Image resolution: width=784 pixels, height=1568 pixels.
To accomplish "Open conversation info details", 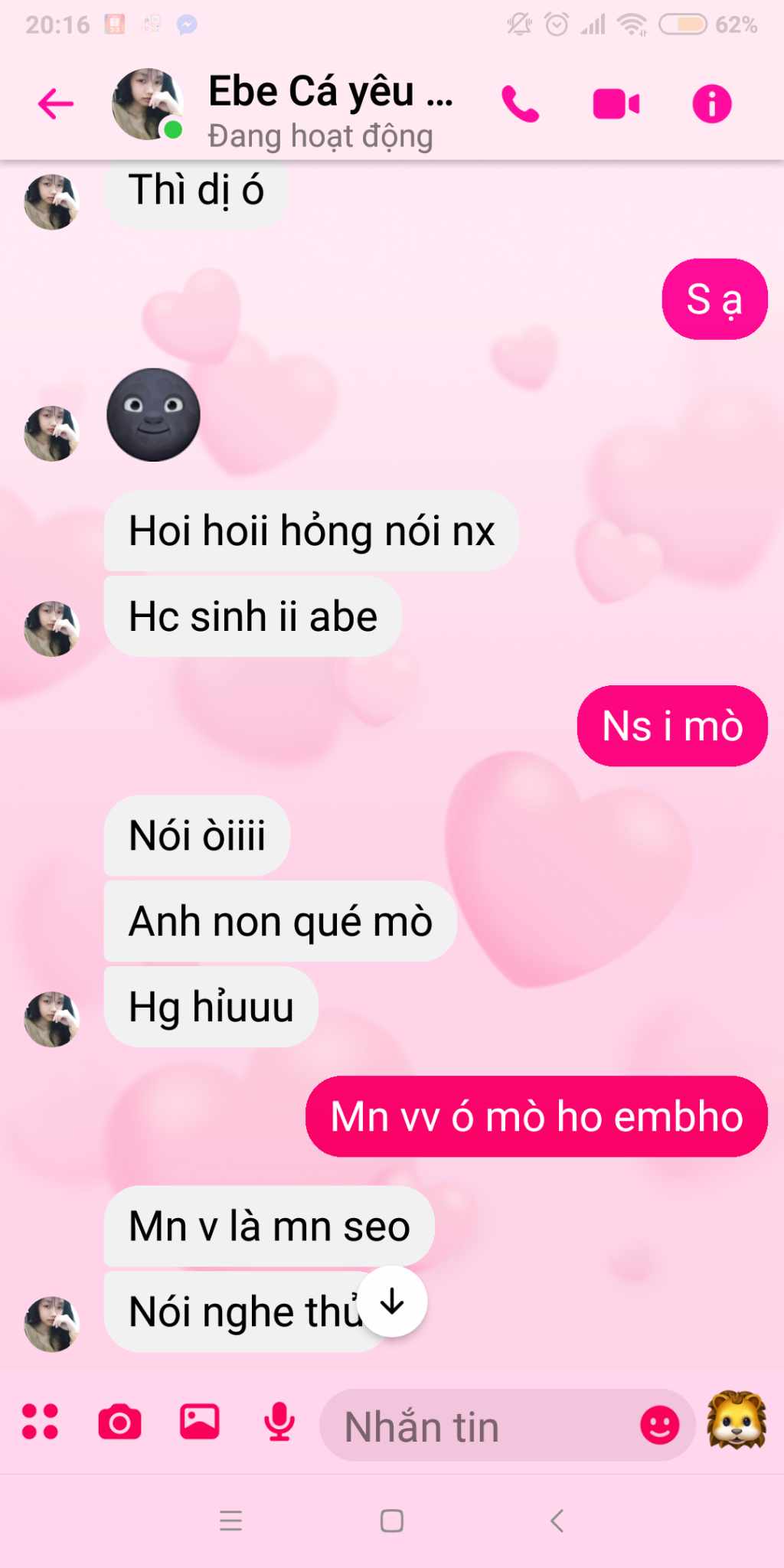I will point(711,104).
